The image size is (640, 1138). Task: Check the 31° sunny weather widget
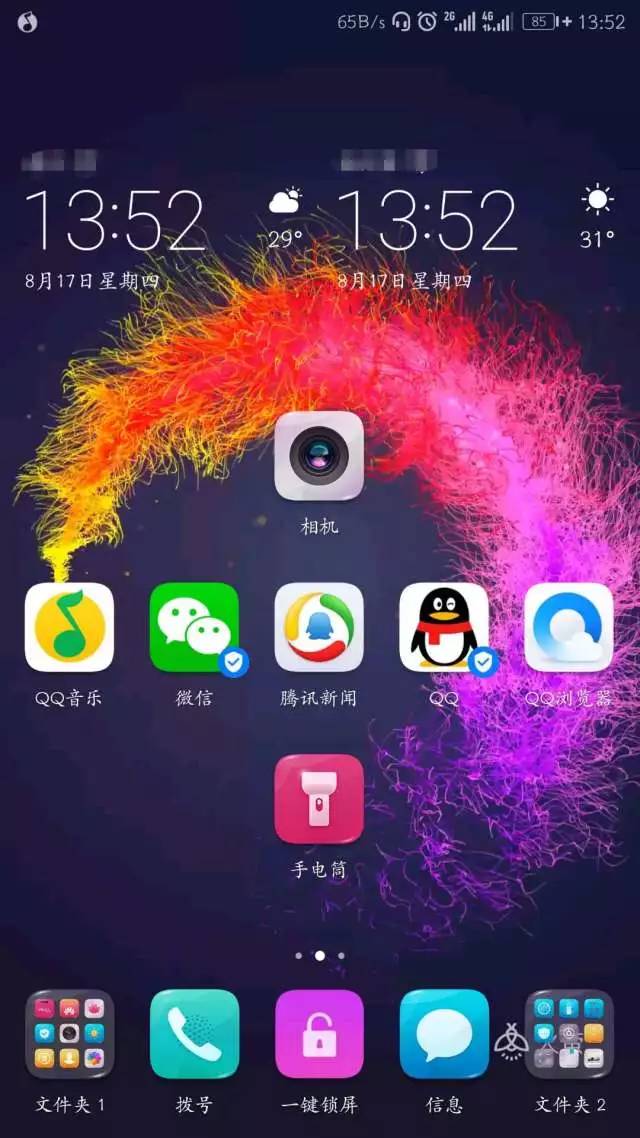click(x=597, y=217)
